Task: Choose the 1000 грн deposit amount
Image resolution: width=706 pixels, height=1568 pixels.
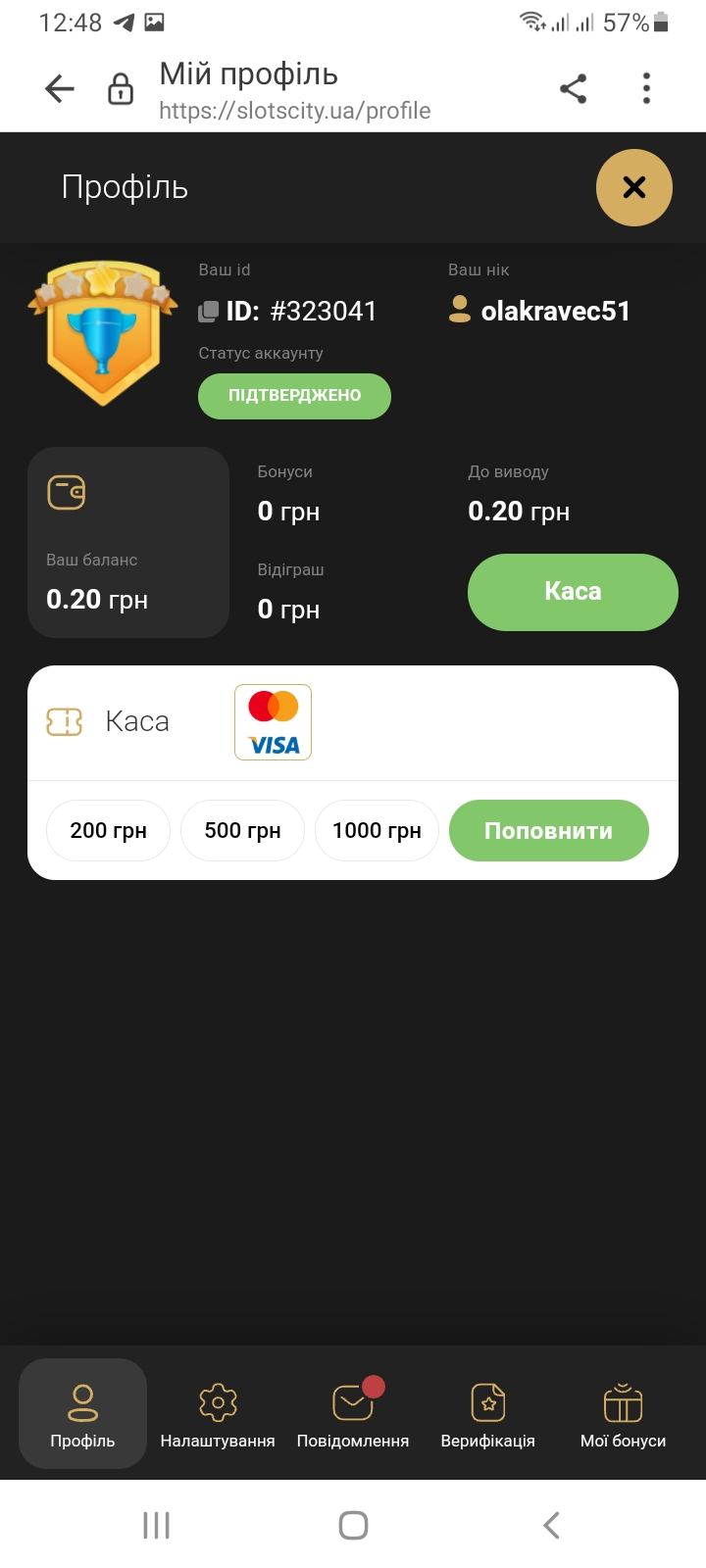Action: [x=377, y=830]
